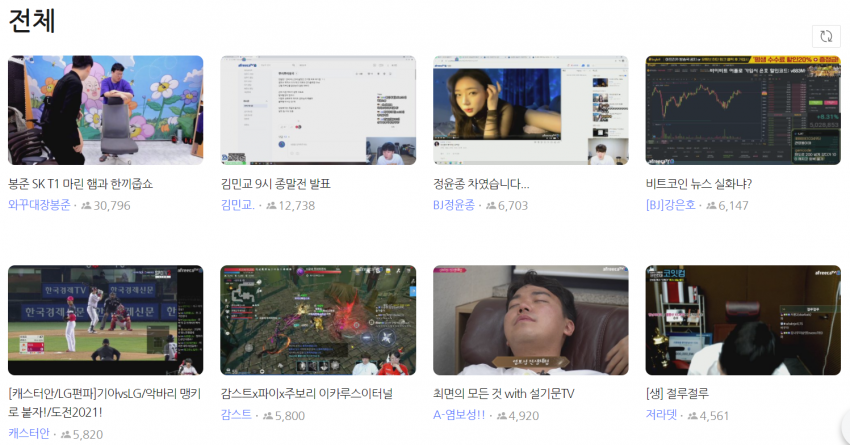
Task: Visit 와꾸대장봉준 channel link
Action: tap(39, 205)
